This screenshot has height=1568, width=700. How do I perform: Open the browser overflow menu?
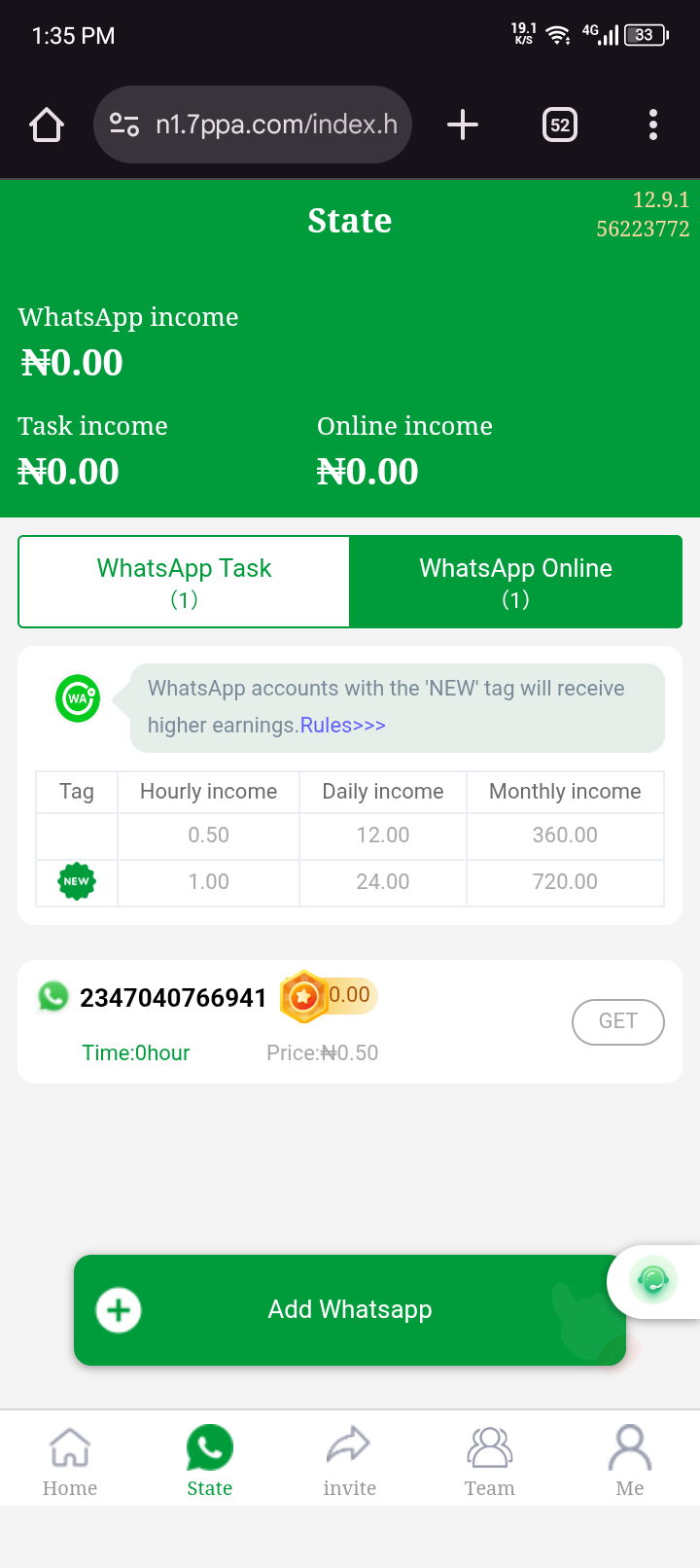pos(652,125)
